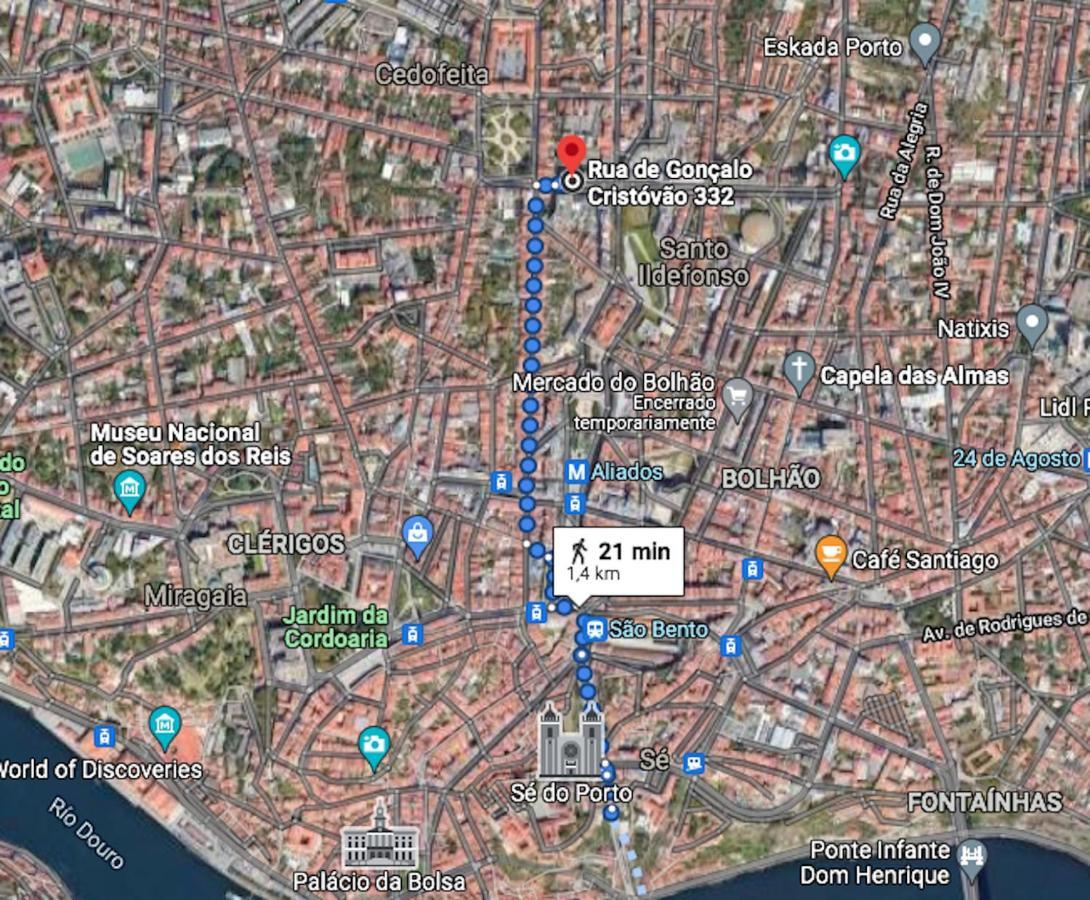The width and height of the screenshot is (1090, 900).
Task: Select the 21 min walking route label
Action: click(x=619, y=560)
